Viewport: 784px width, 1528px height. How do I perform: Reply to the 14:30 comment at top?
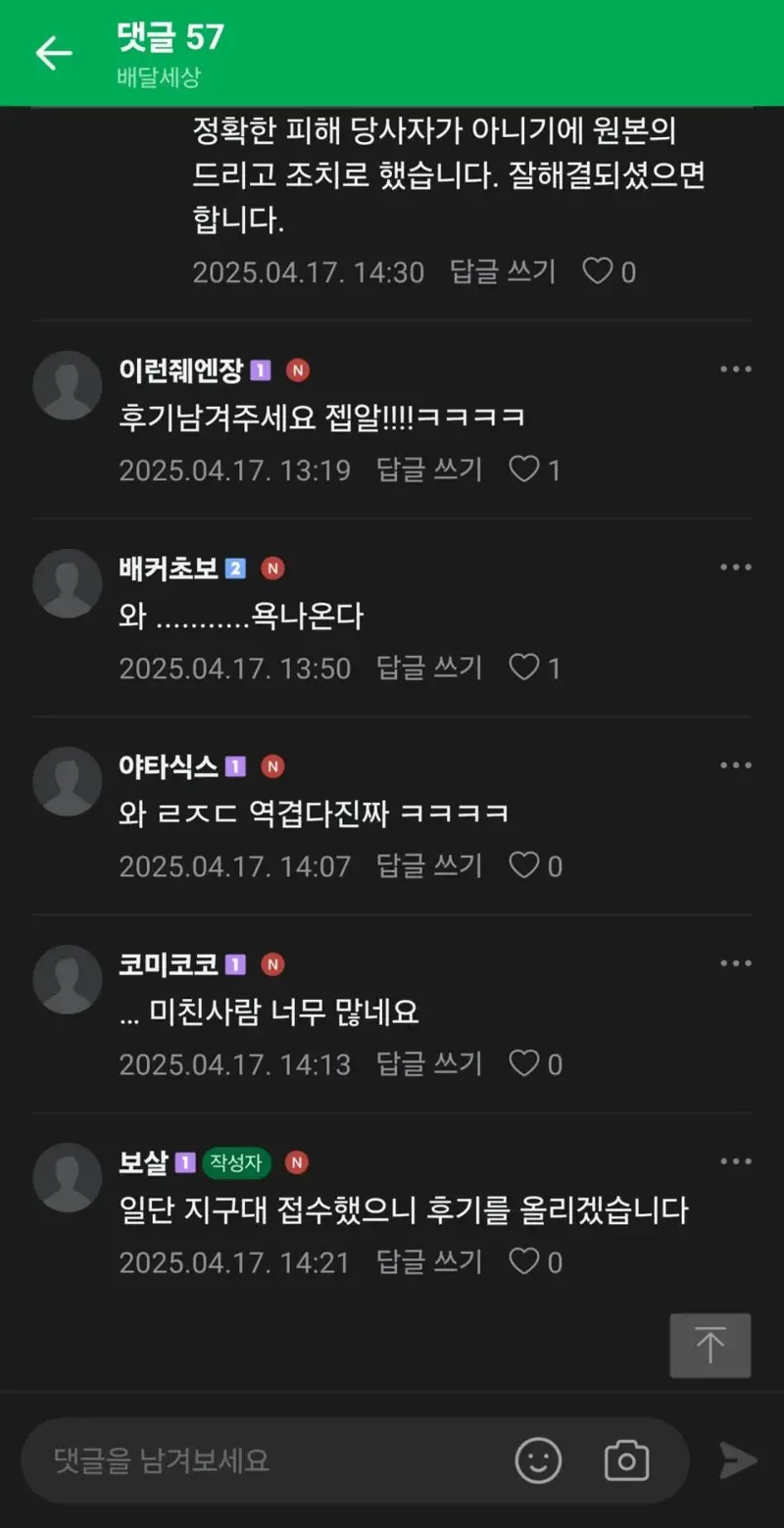click(503, 271)
